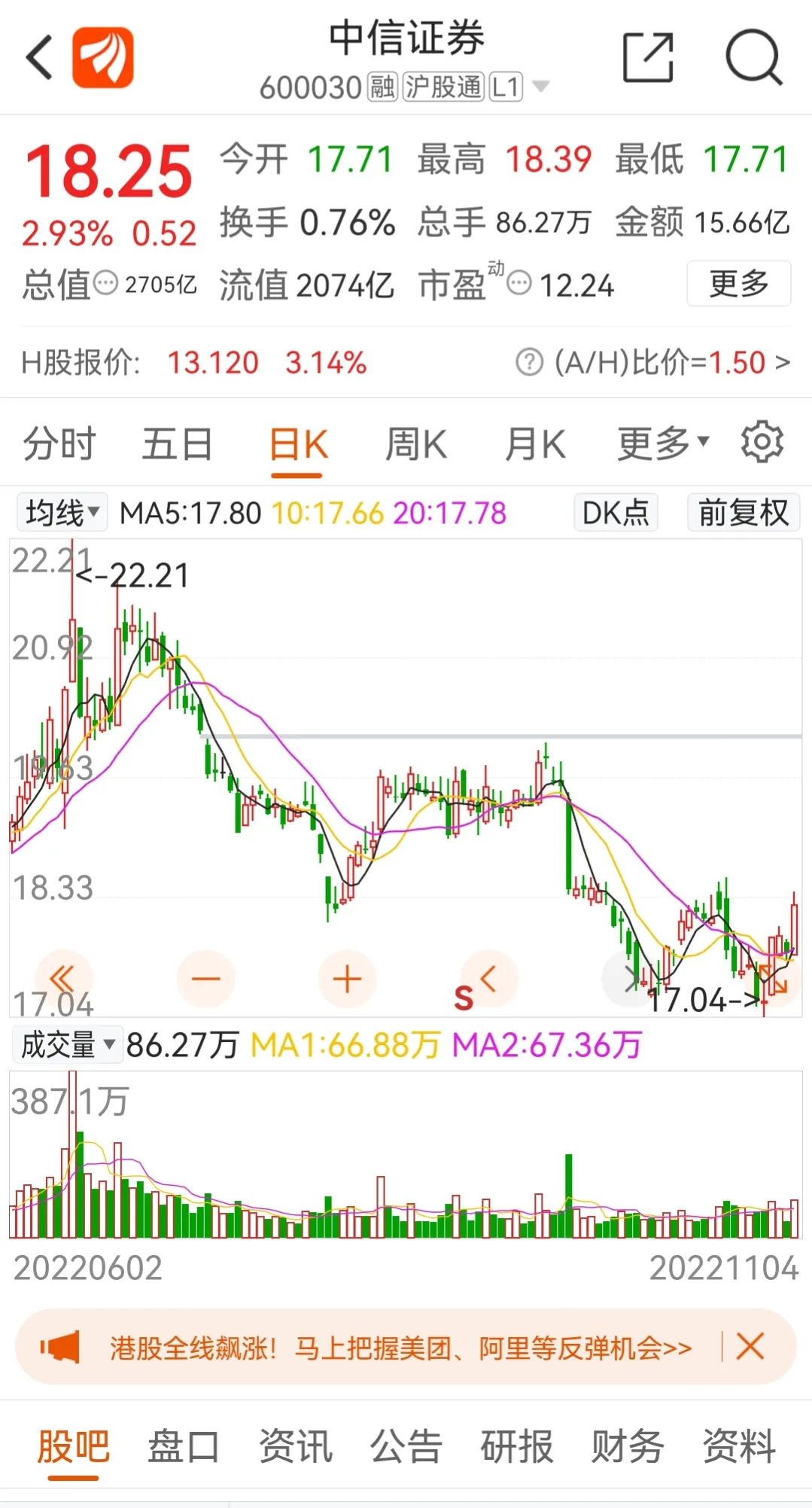The image size is (812, 1508).
Task: Expand the 更多 chart period dropdown
Action: tap(662, 443)
